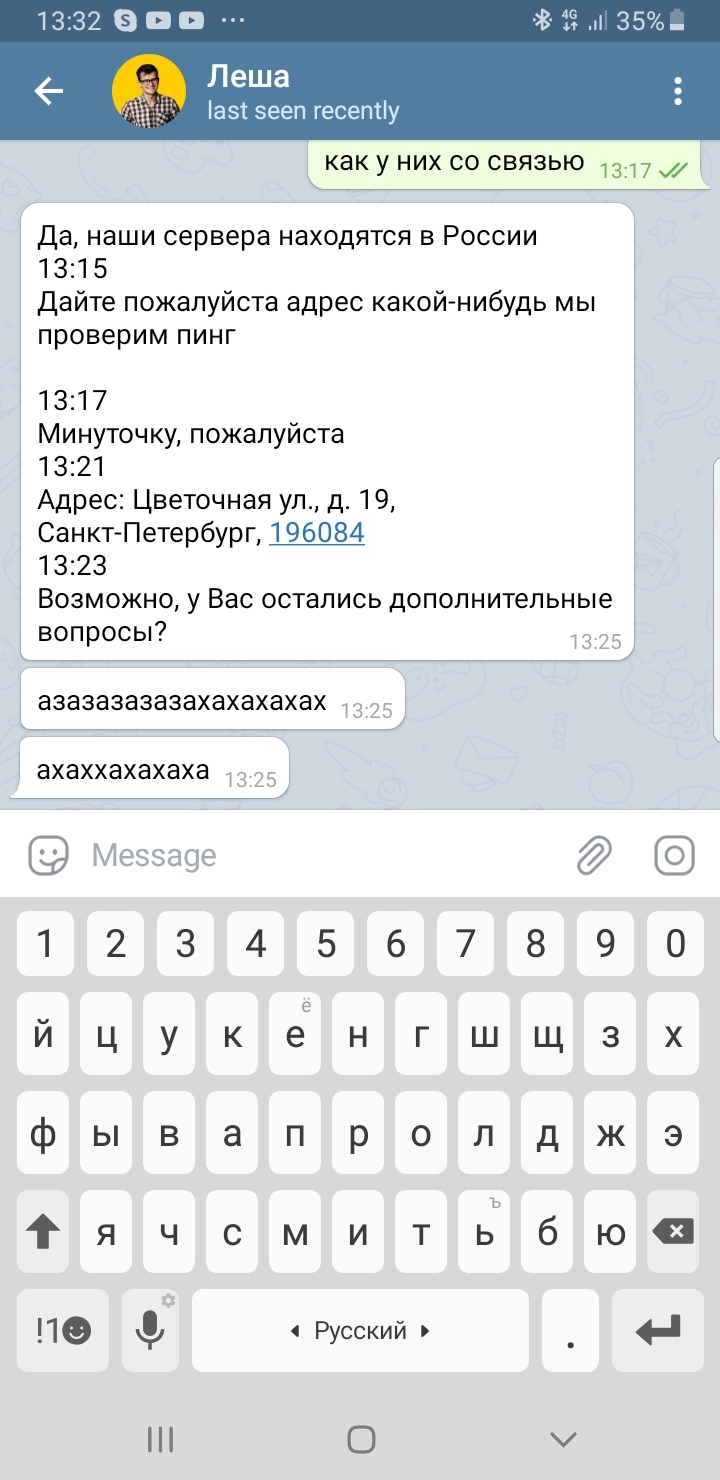720x1480 pixels.
Task: Tap the backspace key on the keyboard
Action: tap(674, 1232)
